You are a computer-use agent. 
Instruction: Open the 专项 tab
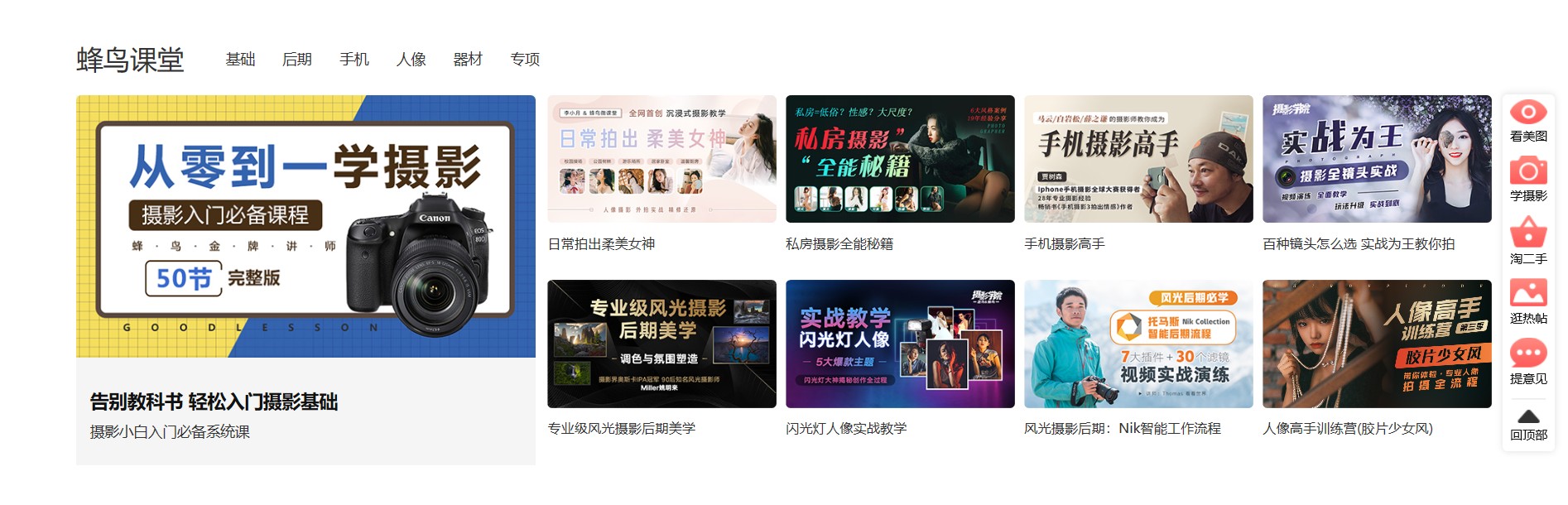tap(525, 60)
